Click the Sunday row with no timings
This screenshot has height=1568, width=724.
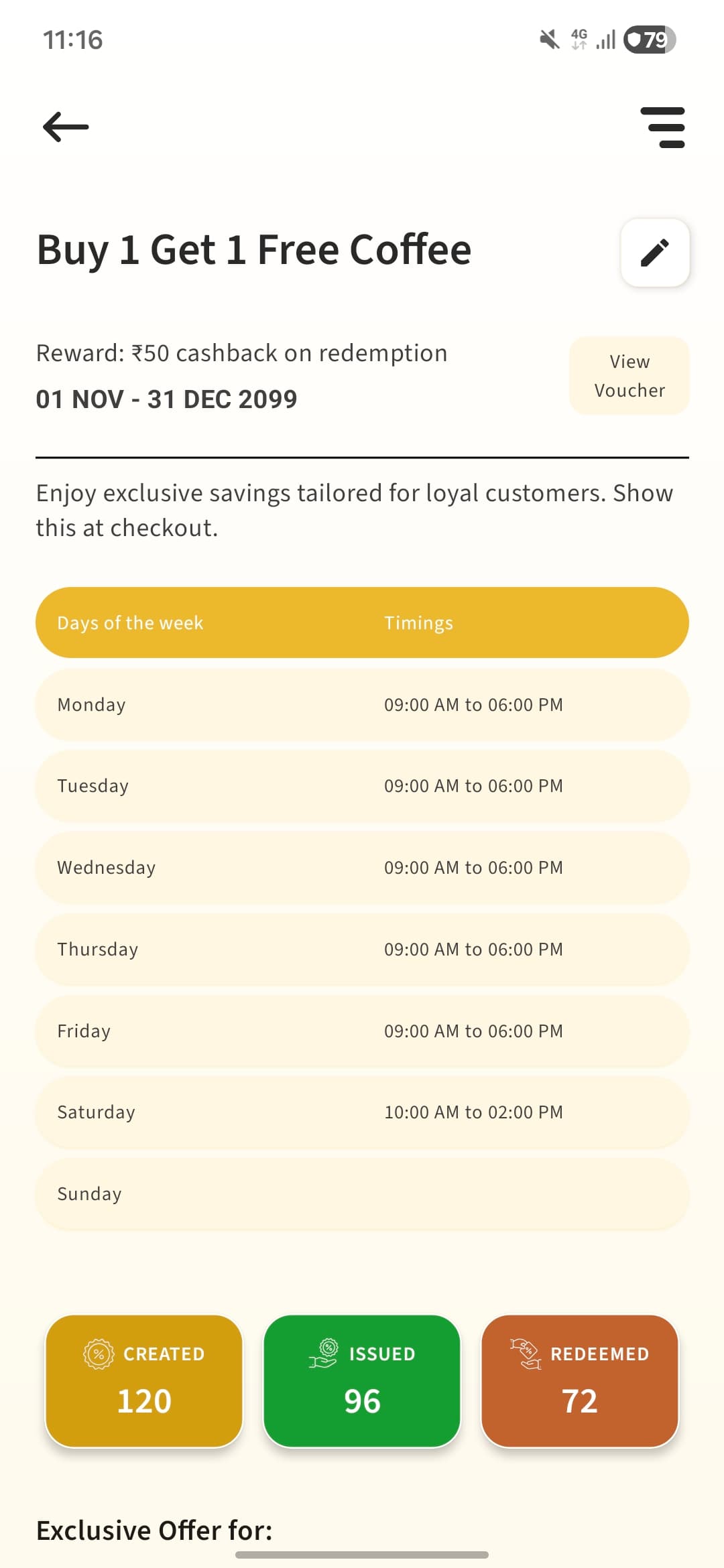[362, 1193]
